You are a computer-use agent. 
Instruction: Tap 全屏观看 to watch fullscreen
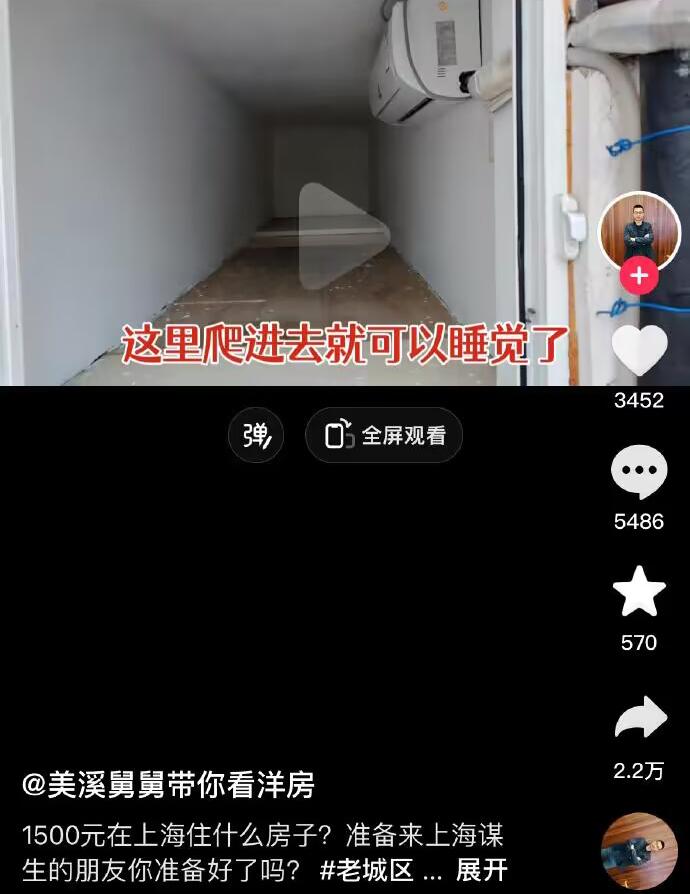(384, 435)
